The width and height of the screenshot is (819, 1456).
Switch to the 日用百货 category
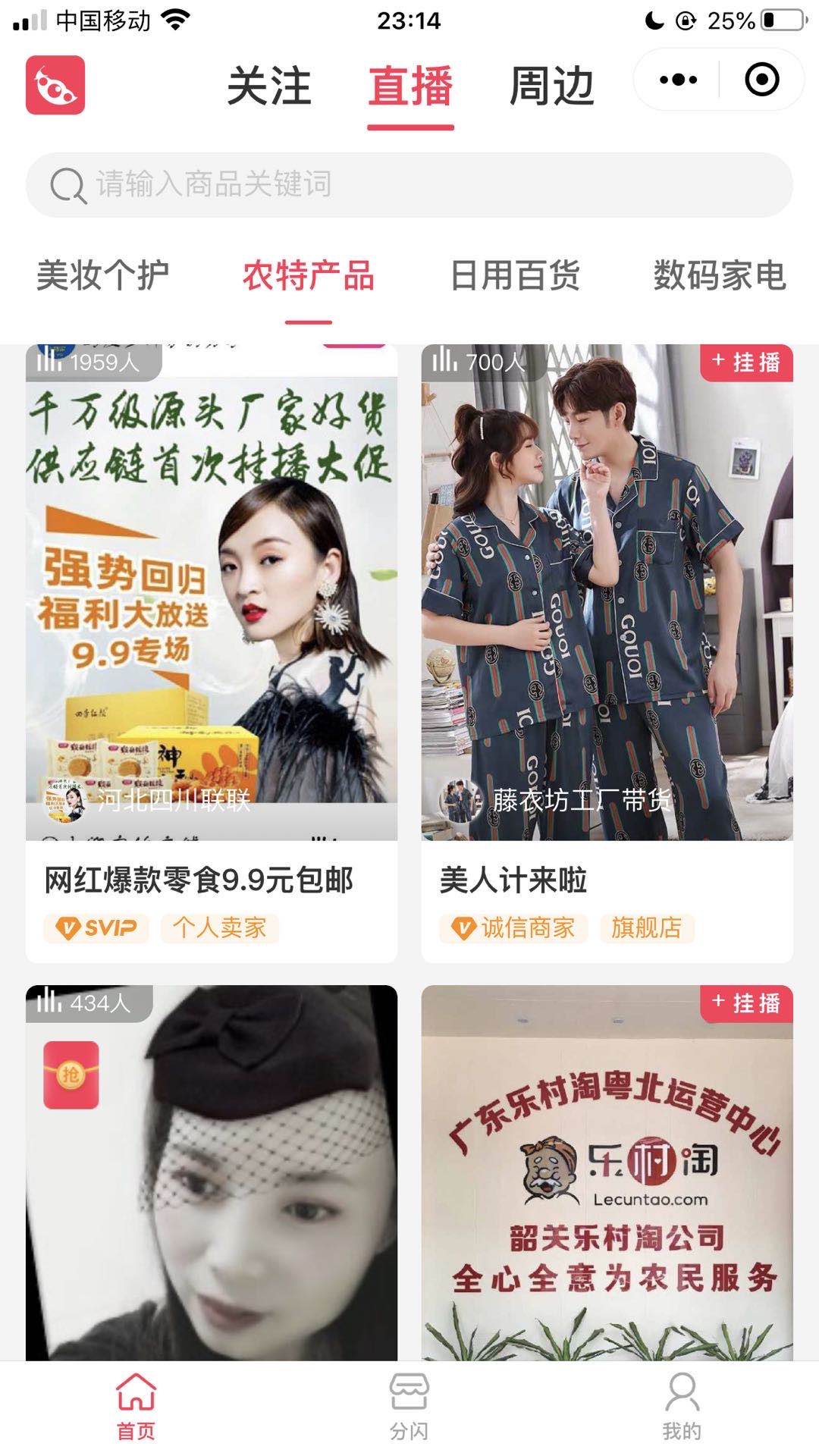coord(515,275)
